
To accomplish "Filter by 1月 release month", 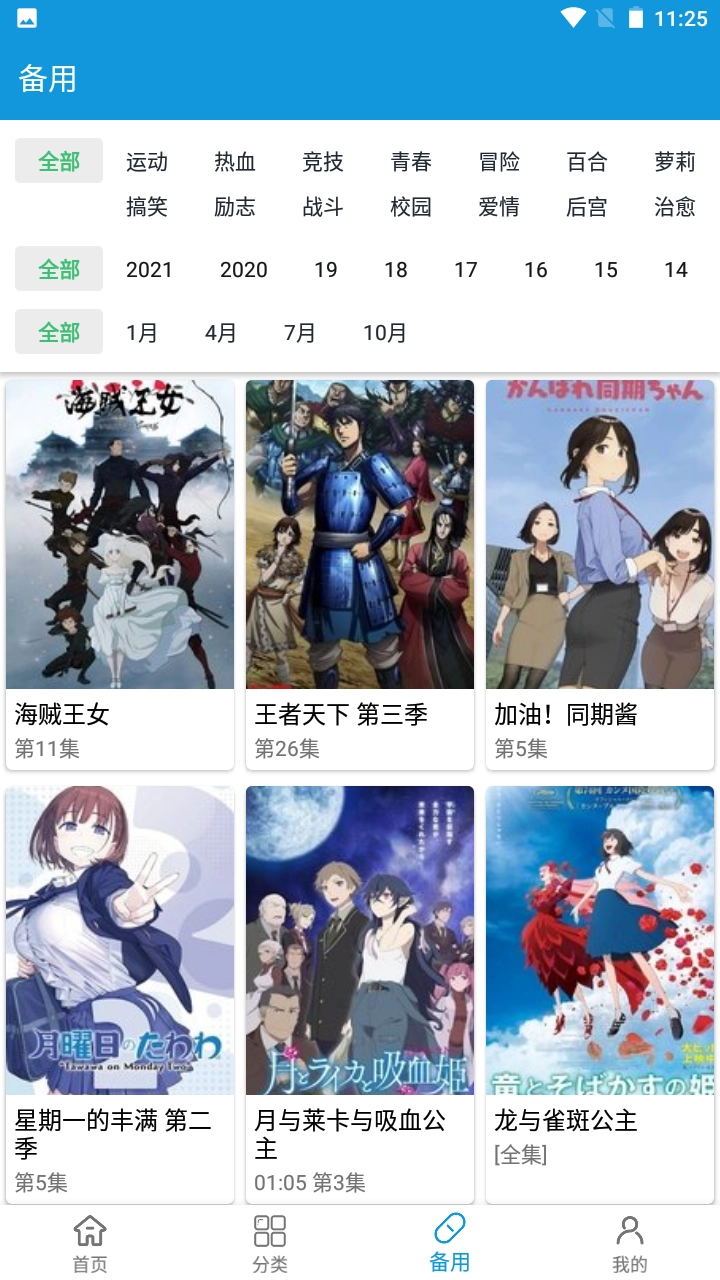I will tap(142, 332).
